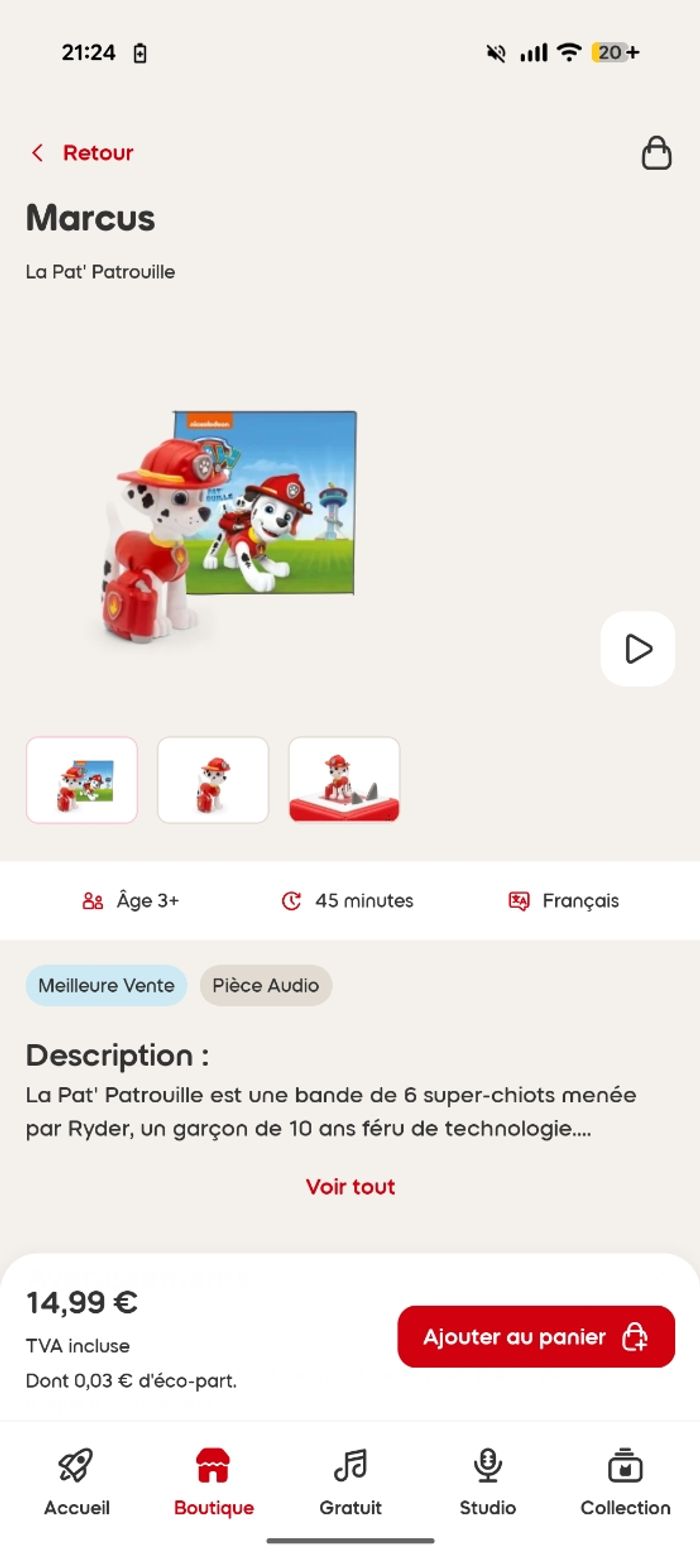700x1559 pixels.
Task: Tap the Meilleure Vente chip
Action: pos(106,985)
